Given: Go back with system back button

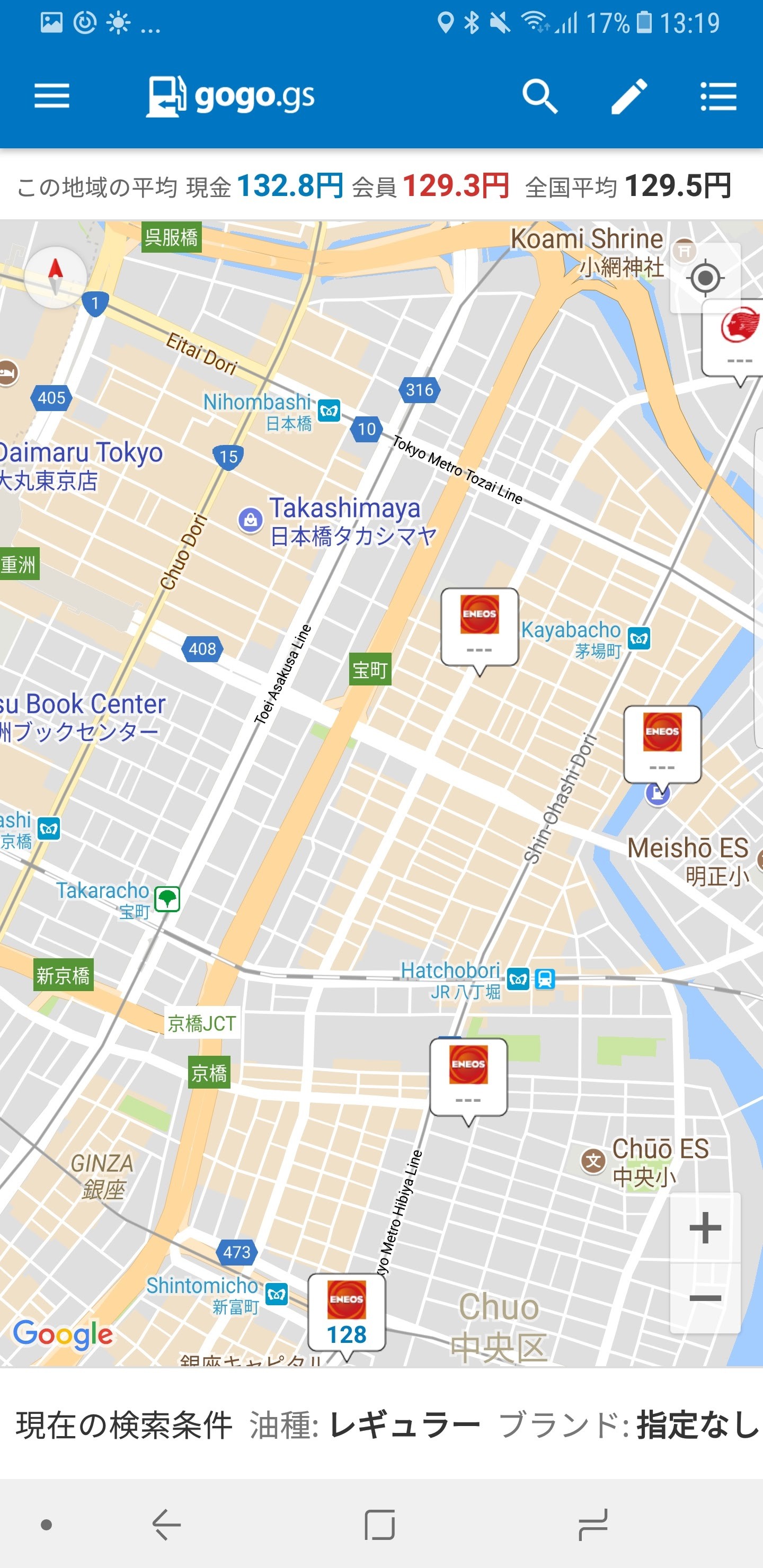Looking at the screenshot, I should 166,1524.
